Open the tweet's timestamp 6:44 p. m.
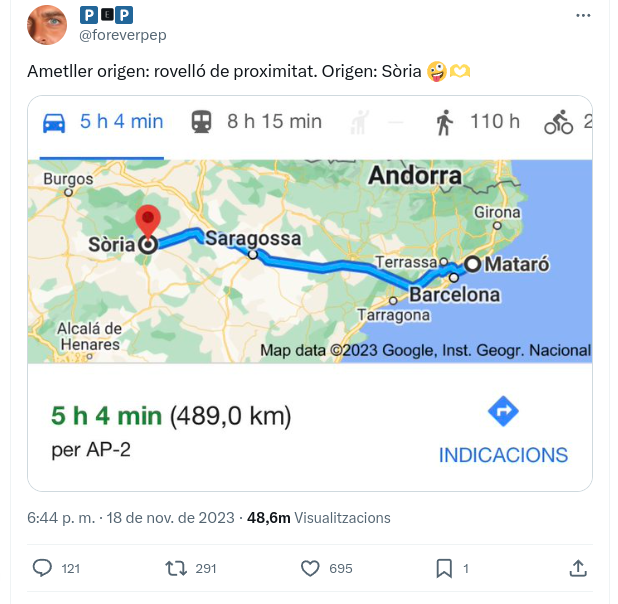The height and width of the screenshot is (604, 618). coord(60,518)
